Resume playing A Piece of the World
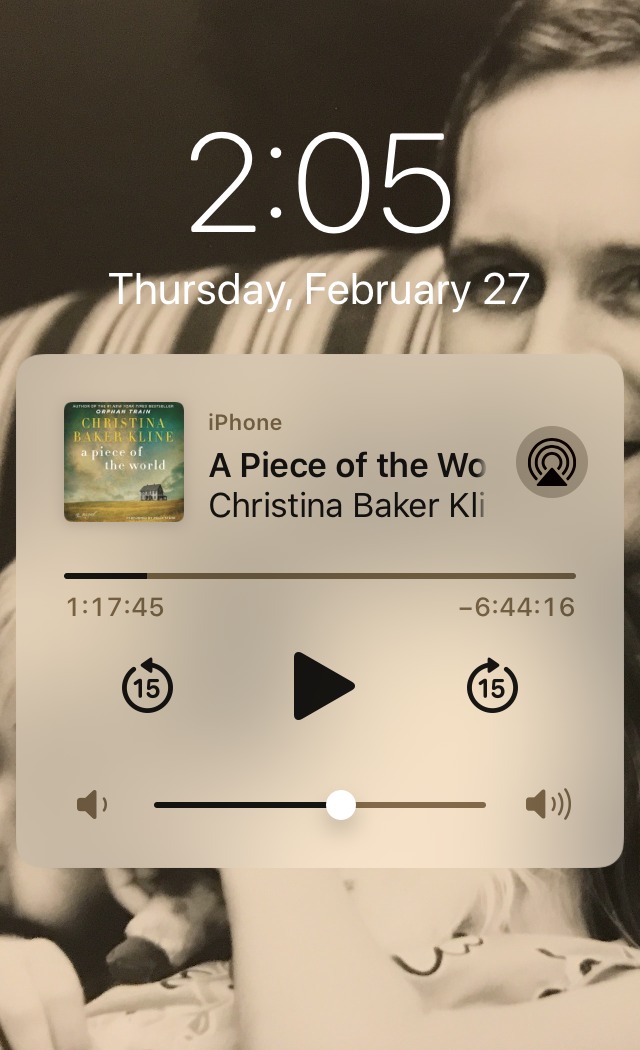 point(323,686)
